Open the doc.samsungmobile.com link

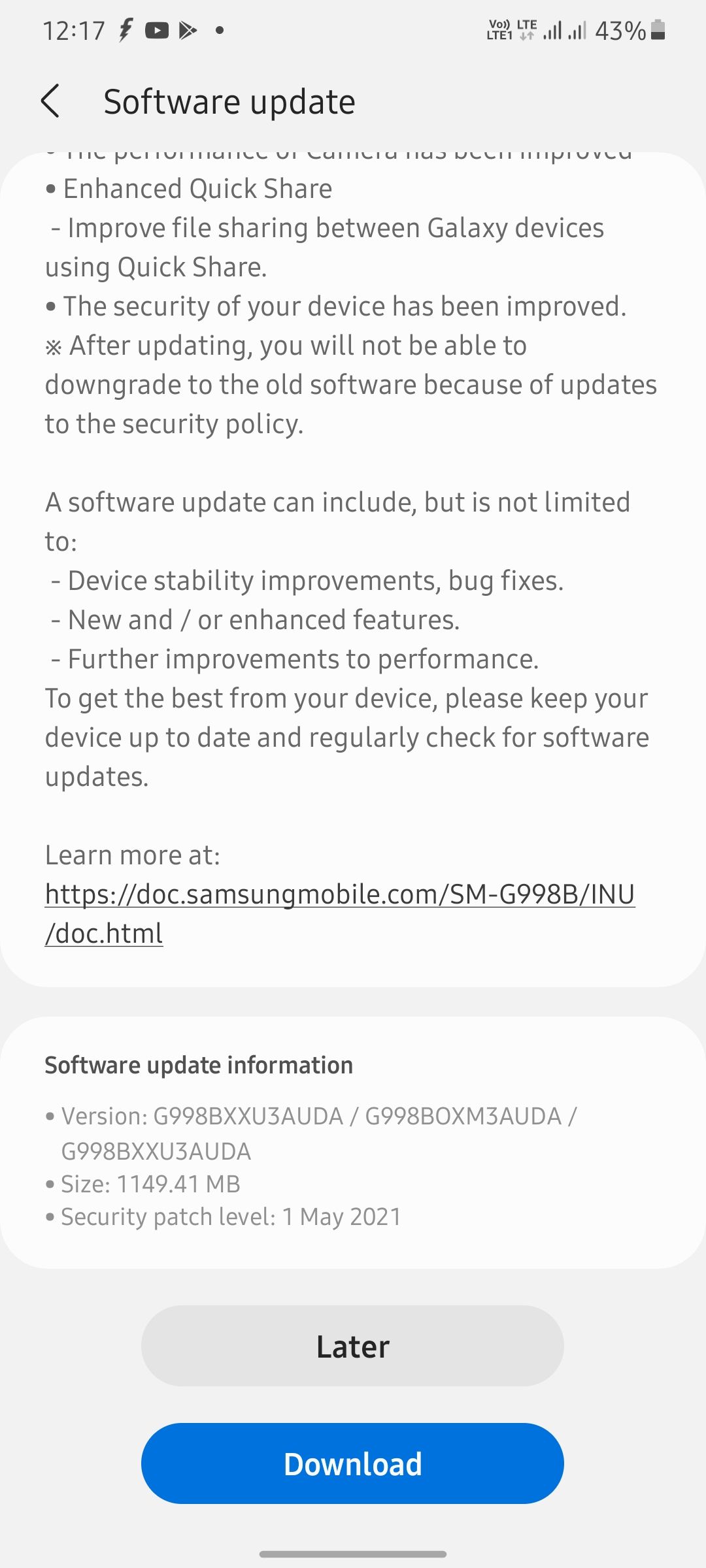[x=340, y=913]
